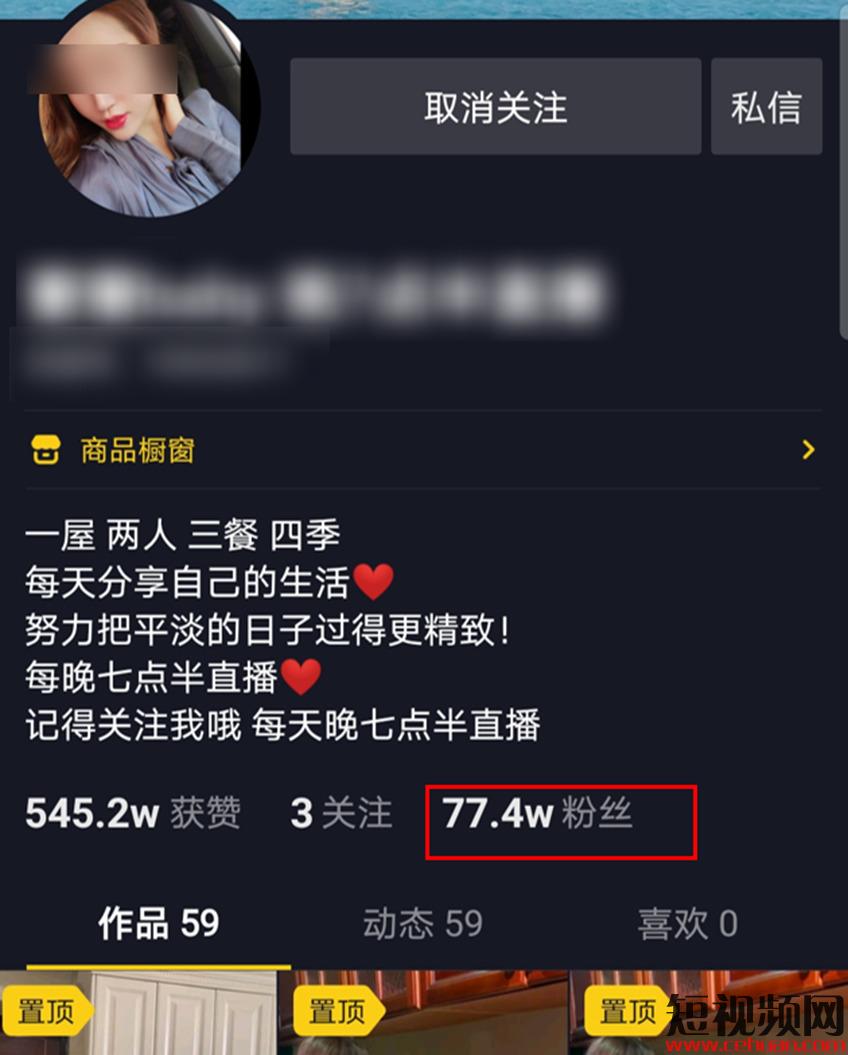View the 粉丝 followers list
Image resolution: width=848 pixels, height=1055 pixels.
(x=538, y=814)
